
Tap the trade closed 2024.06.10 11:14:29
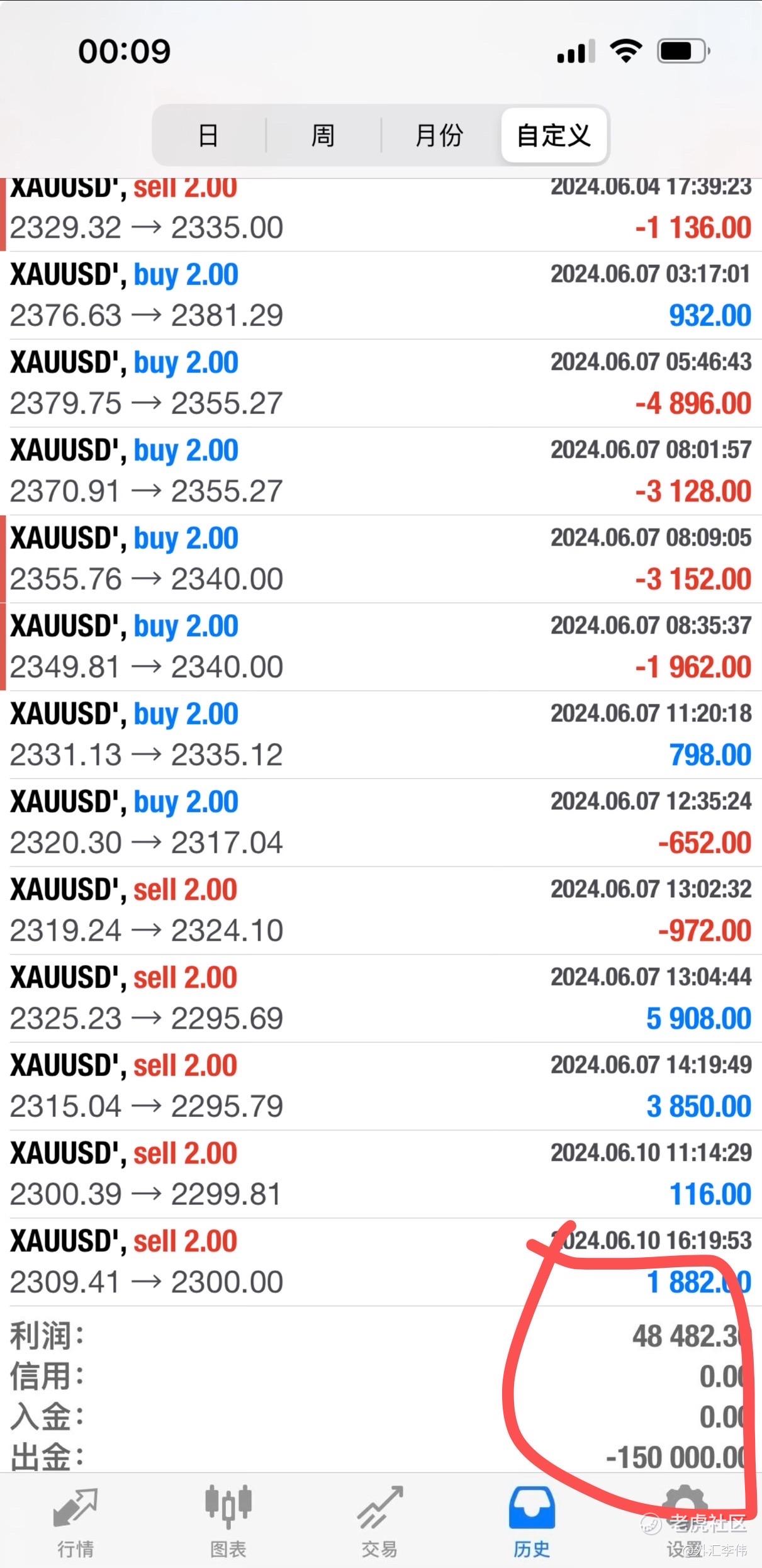pos(381,1174)
